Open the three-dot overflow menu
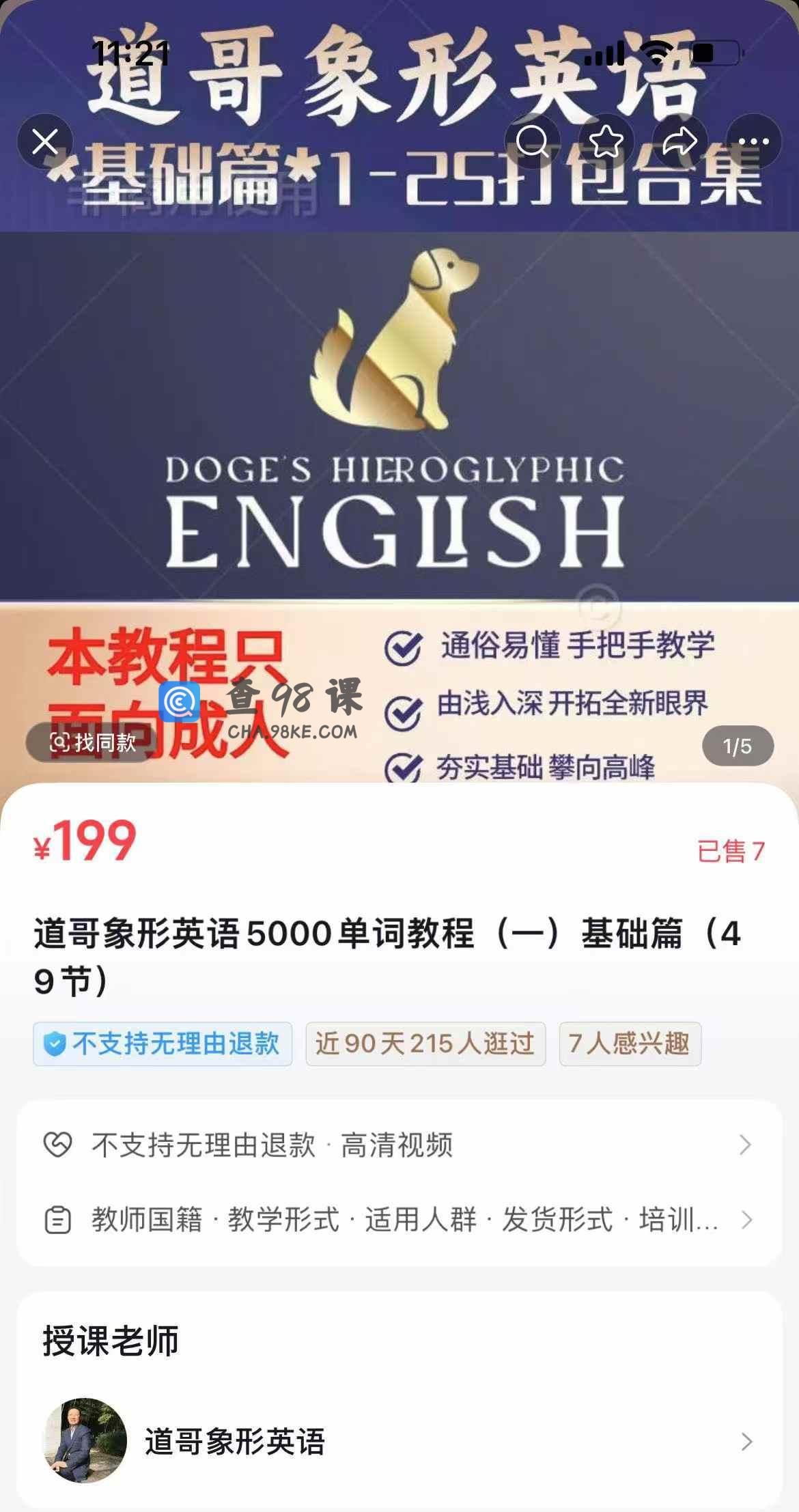Screen dimensions: 799x1512 (753, 142)
